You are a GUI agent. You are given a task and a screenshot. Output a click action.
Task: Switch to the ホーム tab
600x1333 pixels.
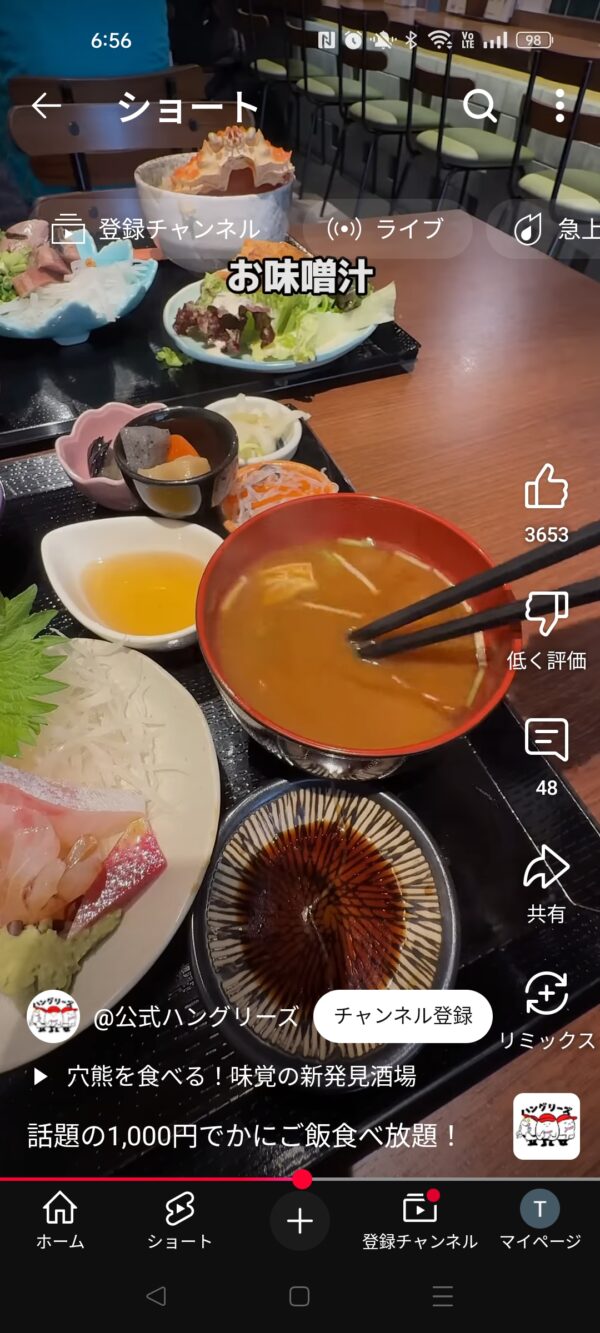60,1220
